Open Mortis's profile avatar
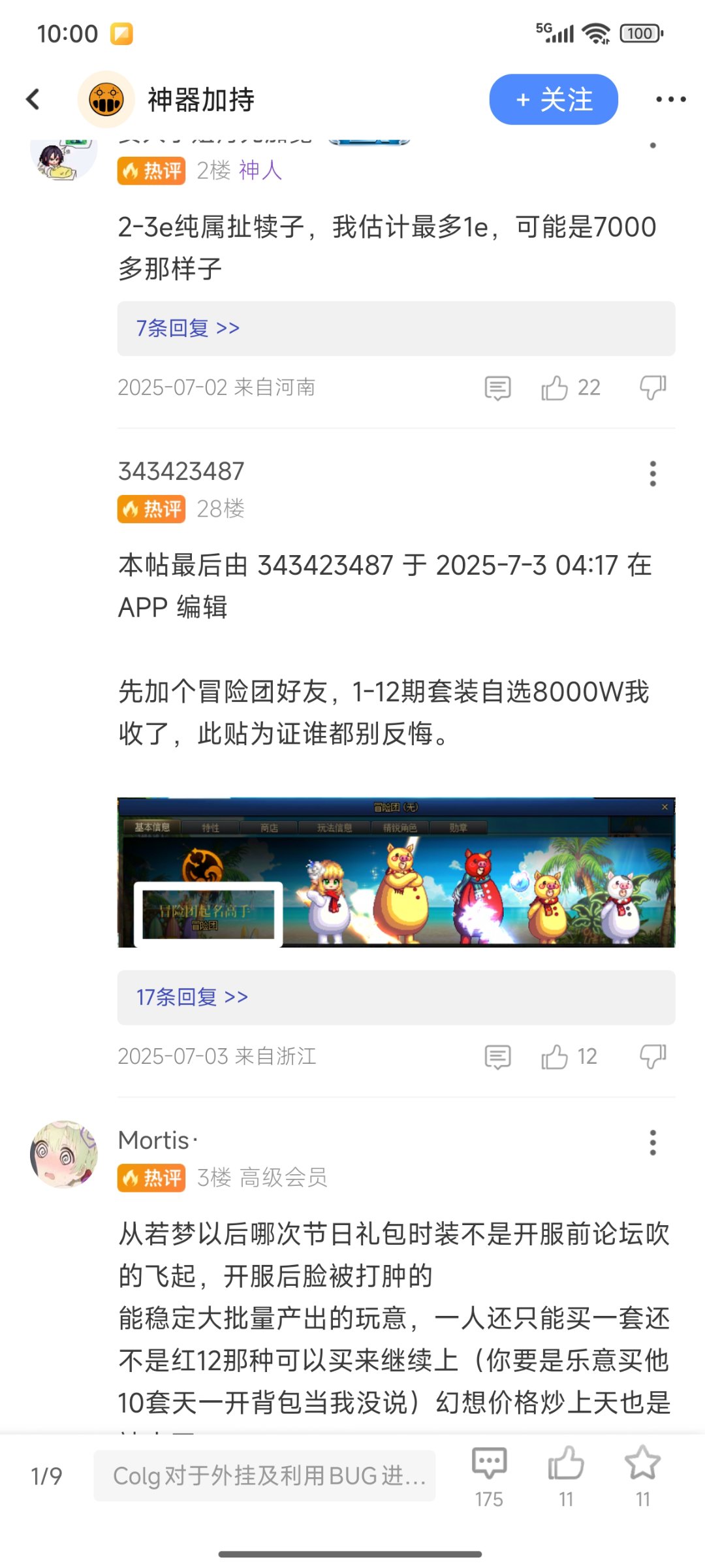Image resolution: width=705 pixels, height=1568 pixels. 64,1154
